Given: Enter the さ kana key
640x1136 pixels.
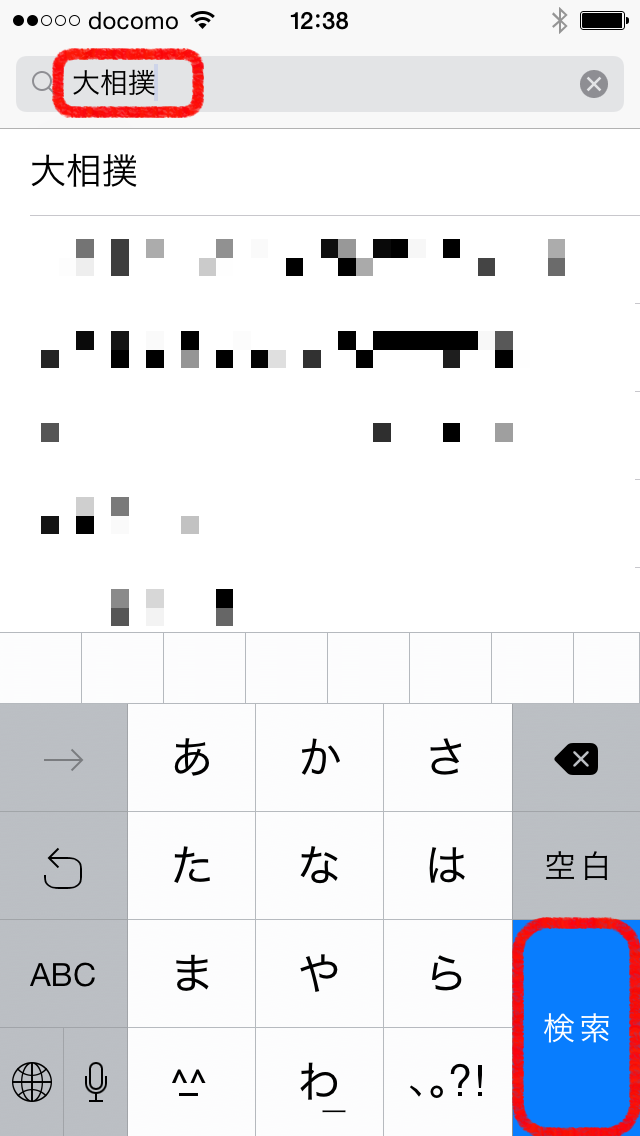Looking at the screenshot, I should coord(447,758).
